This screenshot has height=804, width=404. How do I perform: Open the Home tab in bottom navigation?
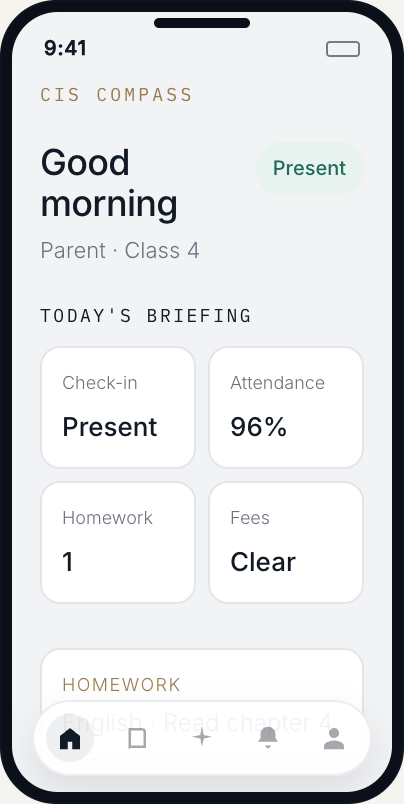point(70,738)
